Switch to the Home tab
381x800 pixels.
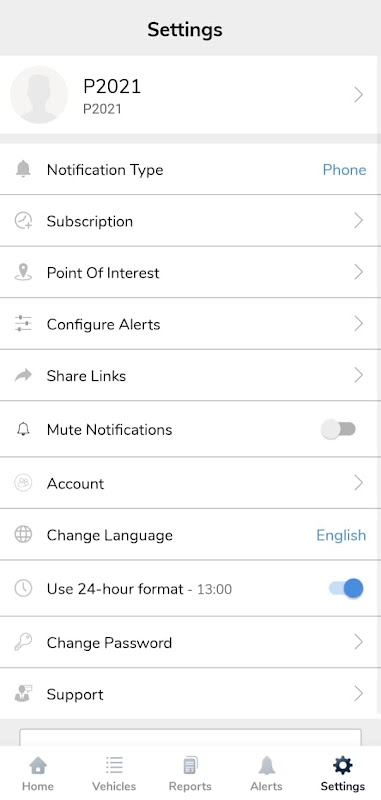pos(38,773)
